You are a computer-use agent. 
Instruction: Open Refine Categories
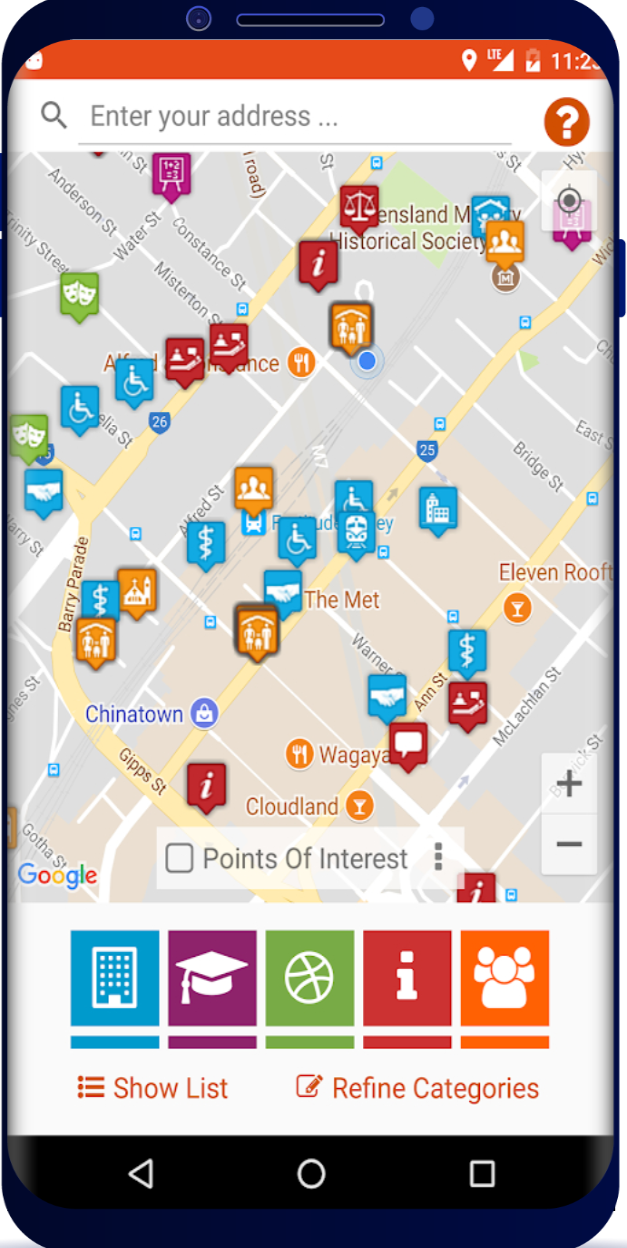(x=417, y=1088)
